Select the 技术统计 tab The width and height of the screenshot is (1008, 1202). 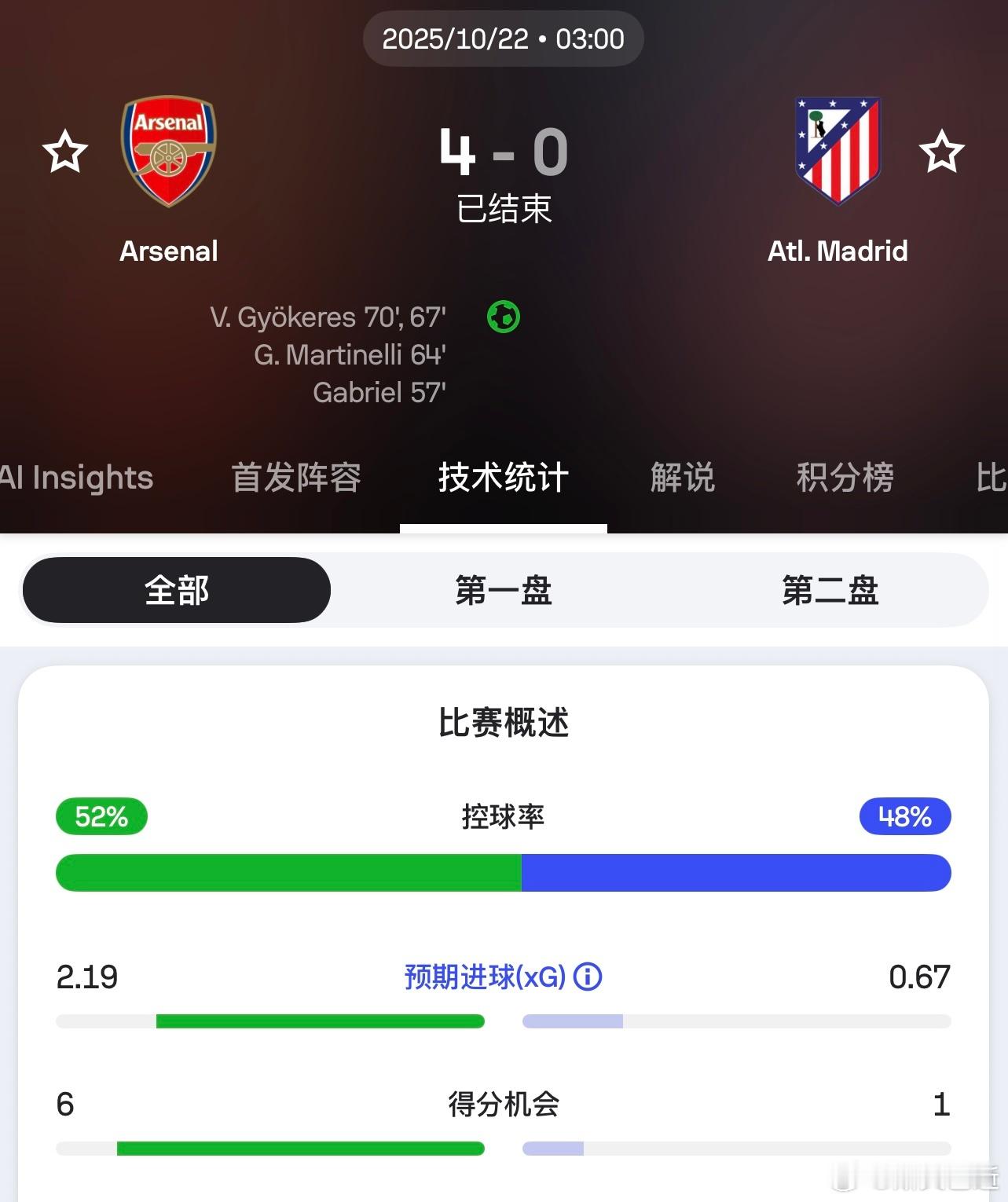click(x=504, y=478)
